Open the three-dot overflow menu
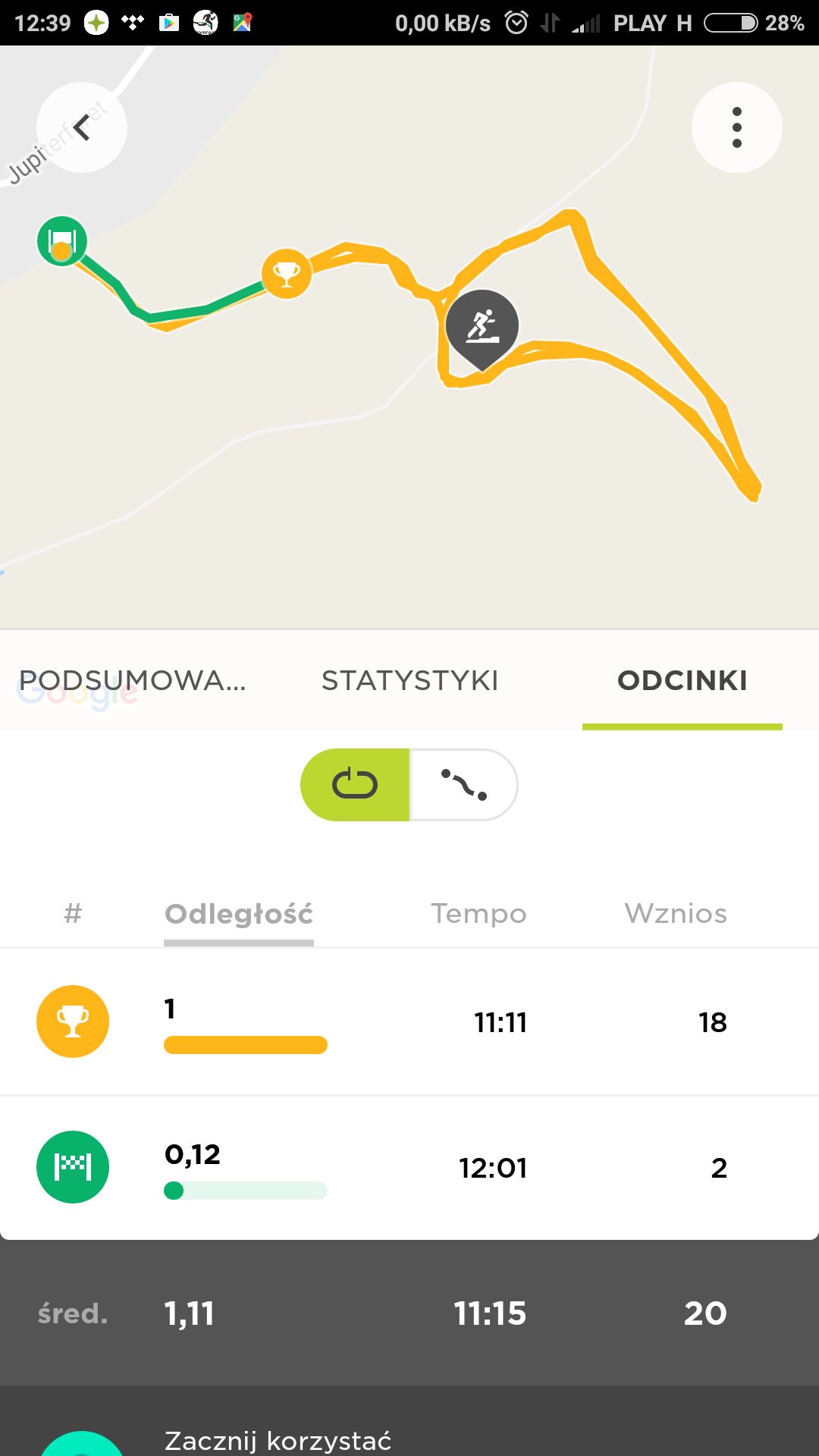The height and width of the screenshot is (1456, 819). [x=736, y=127]
